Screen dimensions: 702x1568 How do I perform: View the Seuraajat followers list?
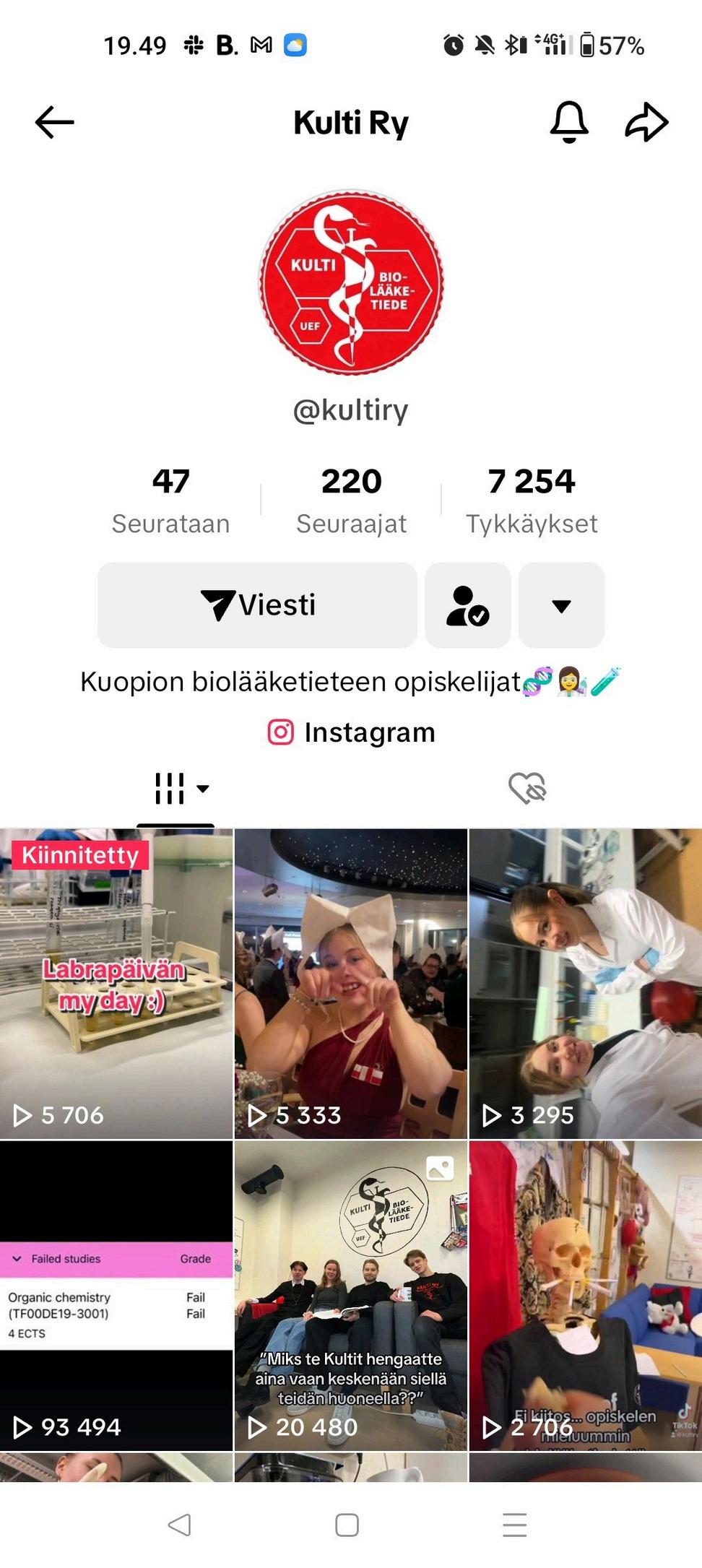tap(351, 500)
